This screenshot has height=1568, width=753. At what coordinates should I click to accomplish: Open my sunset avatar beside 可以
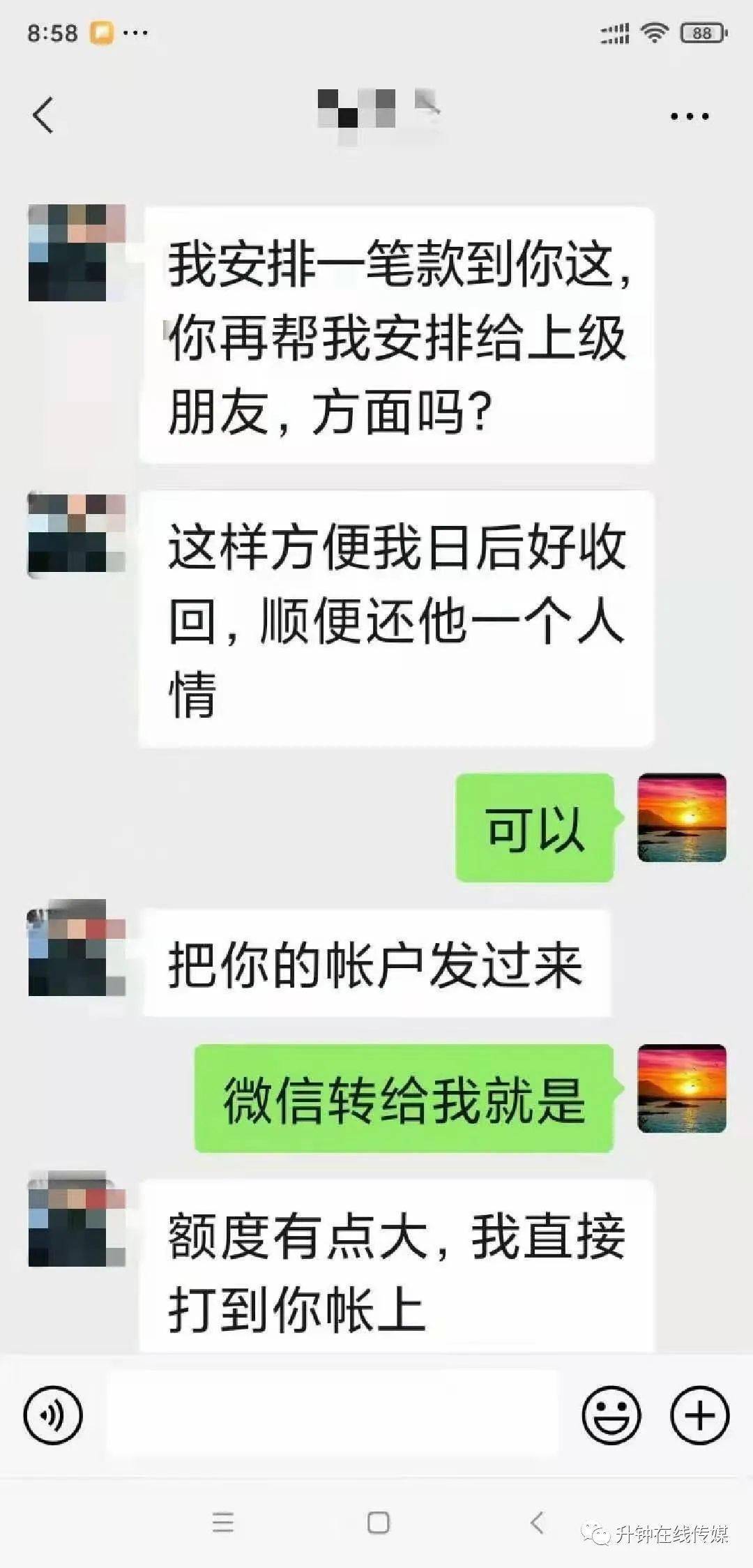682,817
